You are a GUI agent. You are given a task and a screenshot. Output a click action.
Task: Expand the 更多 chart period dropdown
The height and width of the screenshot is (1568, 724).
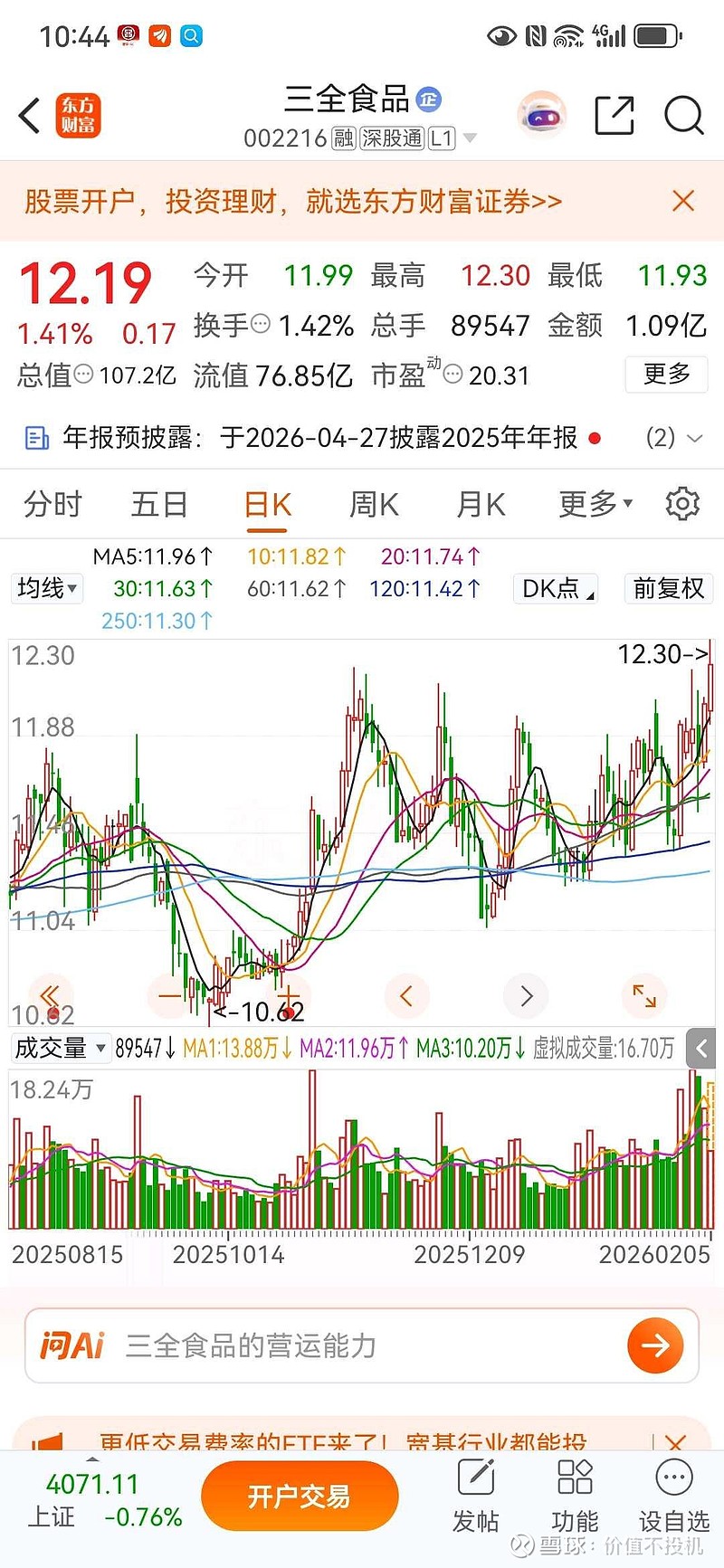point(593,504)
